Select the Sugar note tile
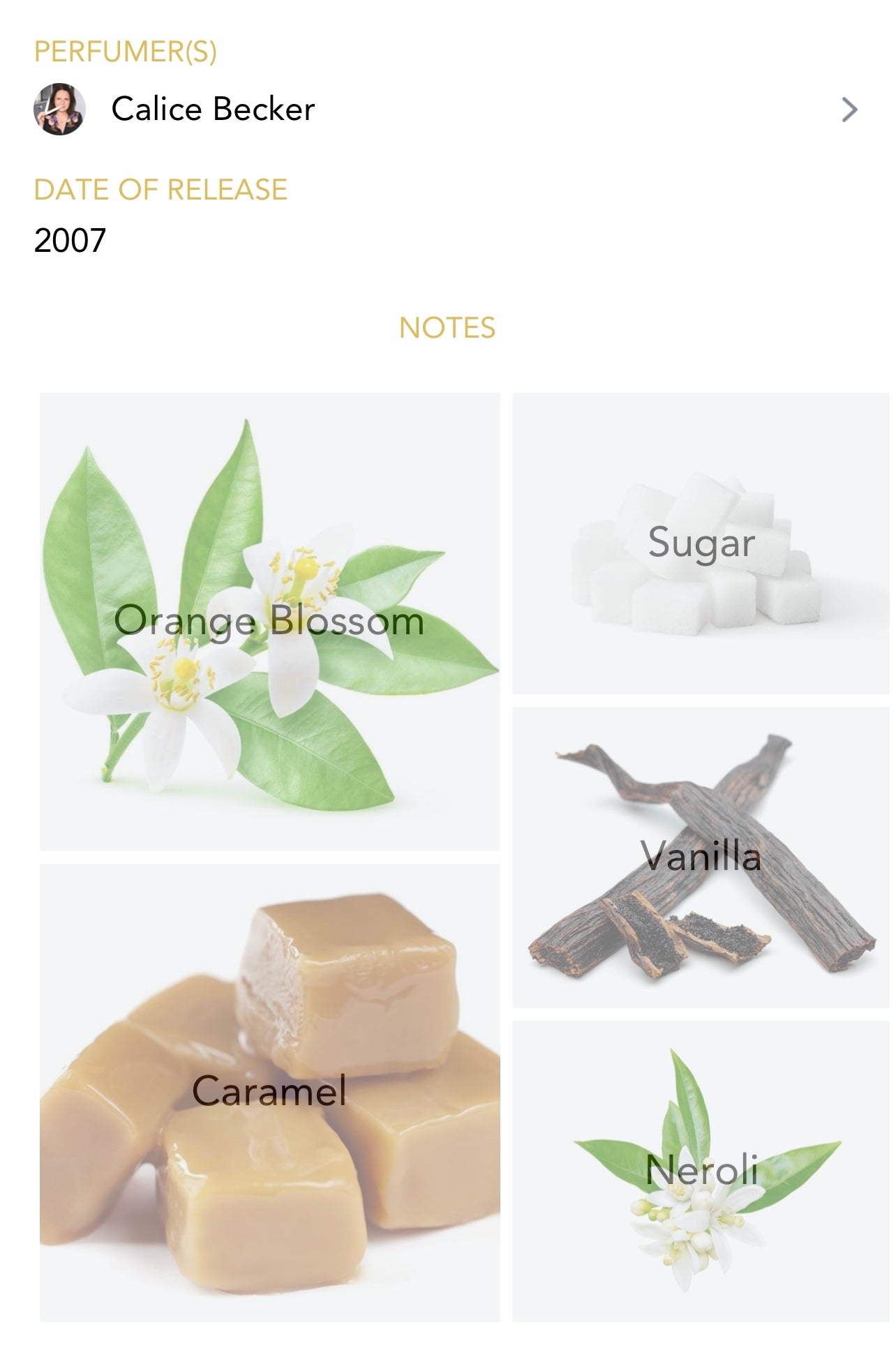 coord(701,543)
